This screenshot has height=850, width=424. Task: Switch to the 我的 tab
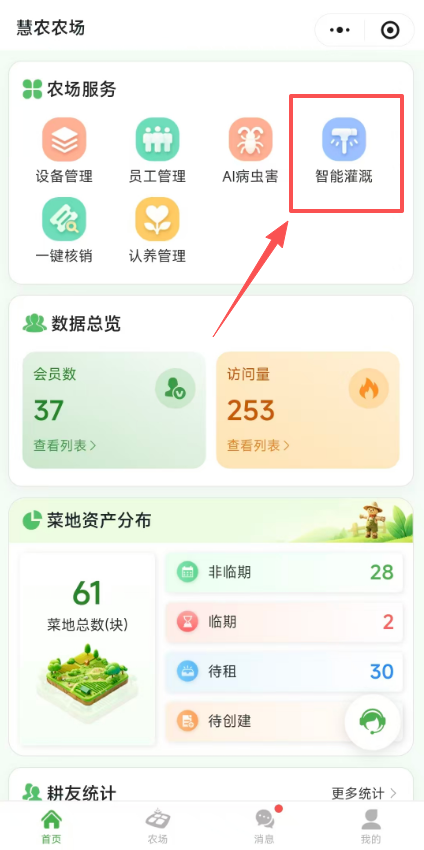point(371,827)
